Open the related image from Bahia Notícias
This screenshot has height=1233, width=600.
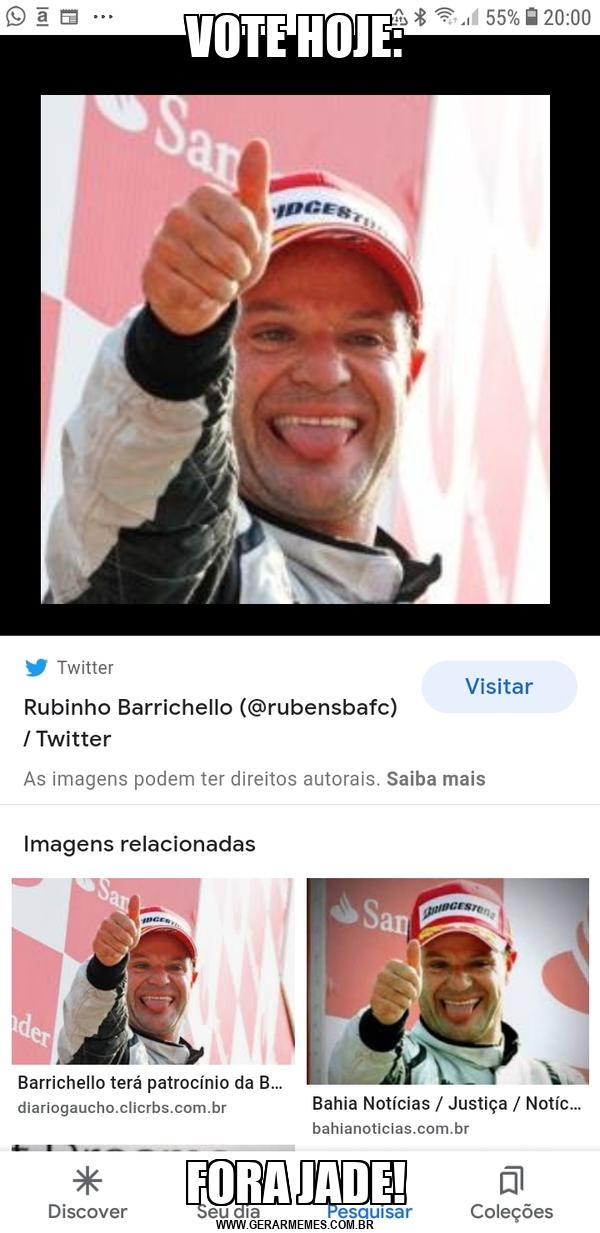pos(447,981)
